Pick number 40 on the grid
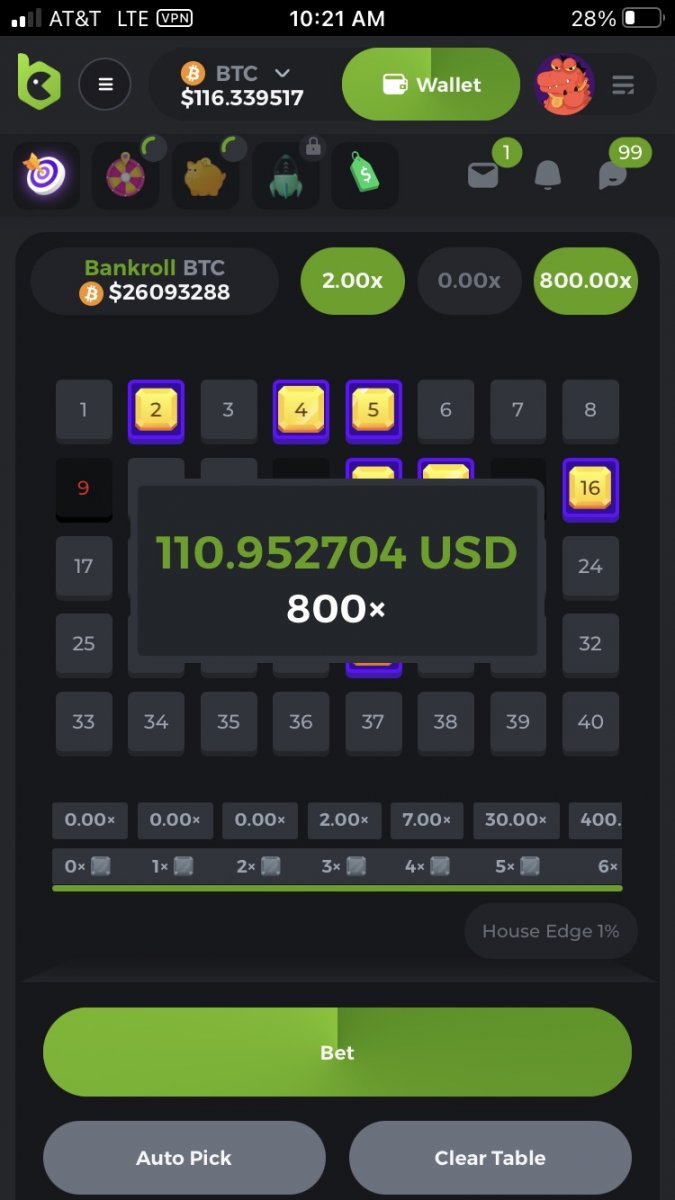Screen dimensions: 675x1200 [x=590, y=721]
